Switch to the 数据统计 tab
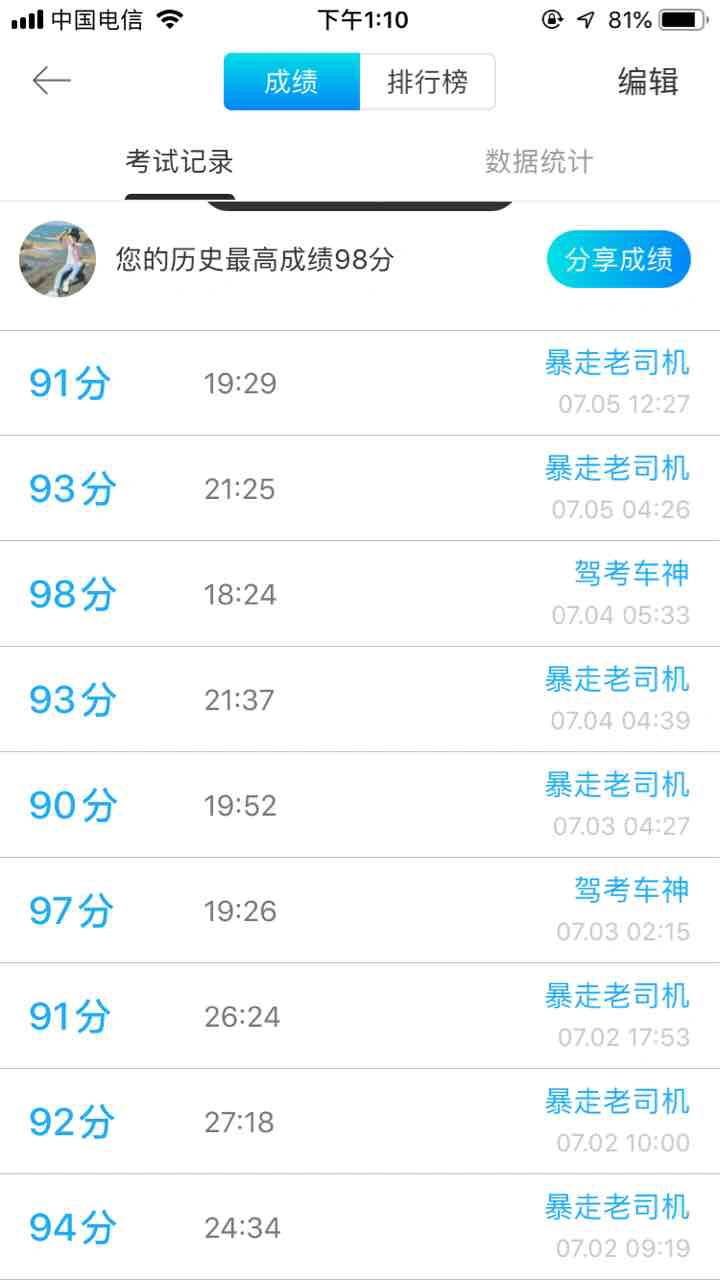This screenshot has width=720, height=1280. point(539,162)
